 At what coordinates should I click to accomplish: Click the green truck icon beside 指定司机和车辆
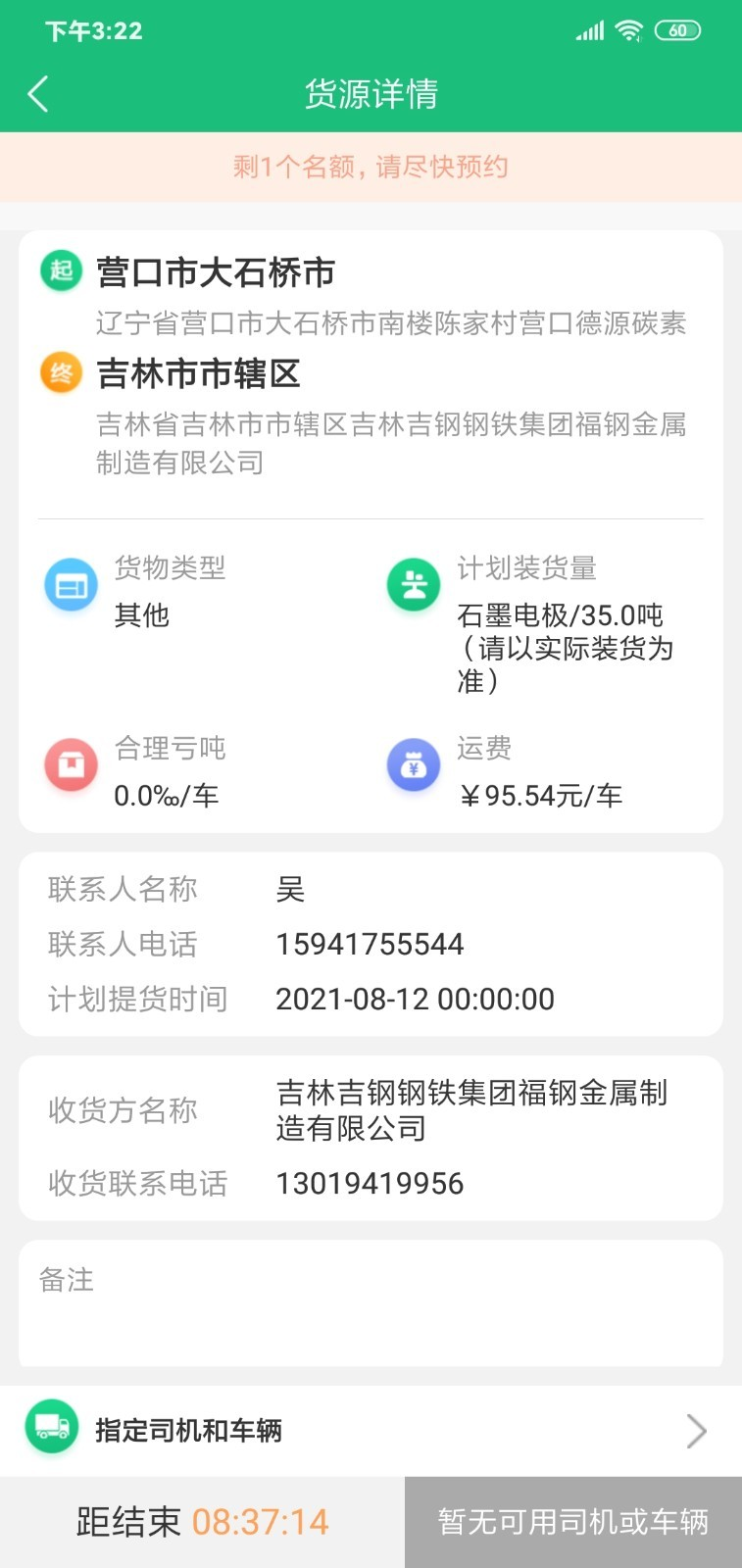52,1430
